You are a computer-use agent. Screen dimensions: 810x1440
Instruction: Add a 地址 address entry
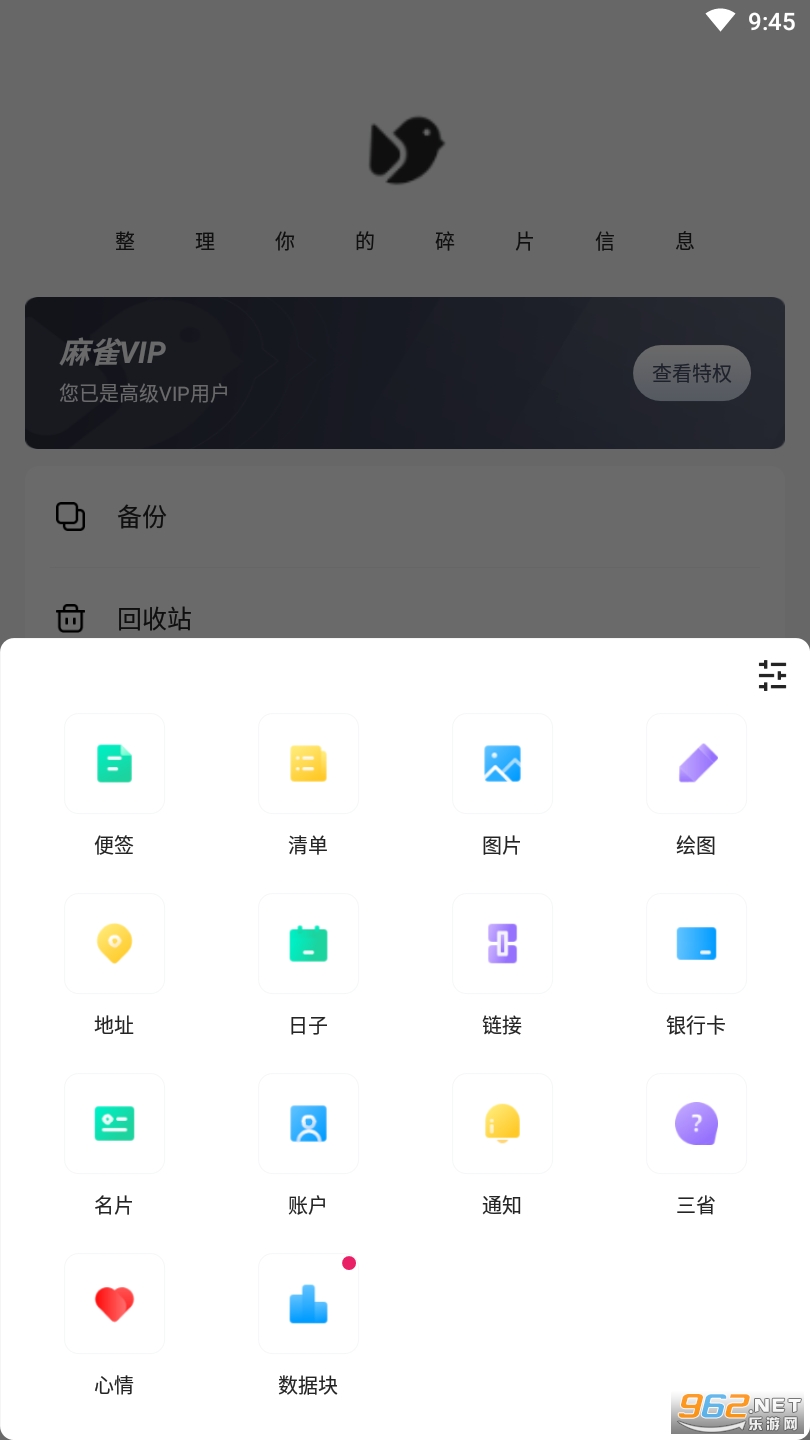(x=114, y=943)
